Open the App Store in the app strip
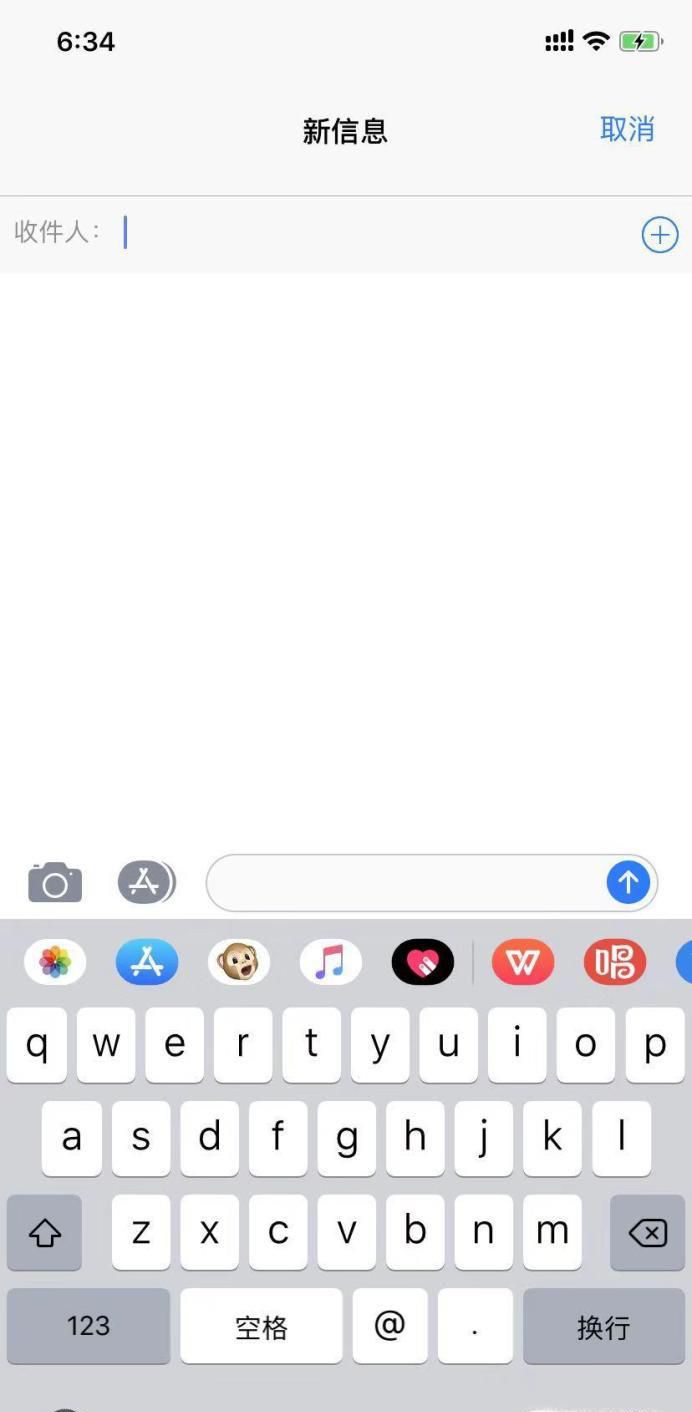Screen dimensions: 692x1412 (x=147, y=963)
